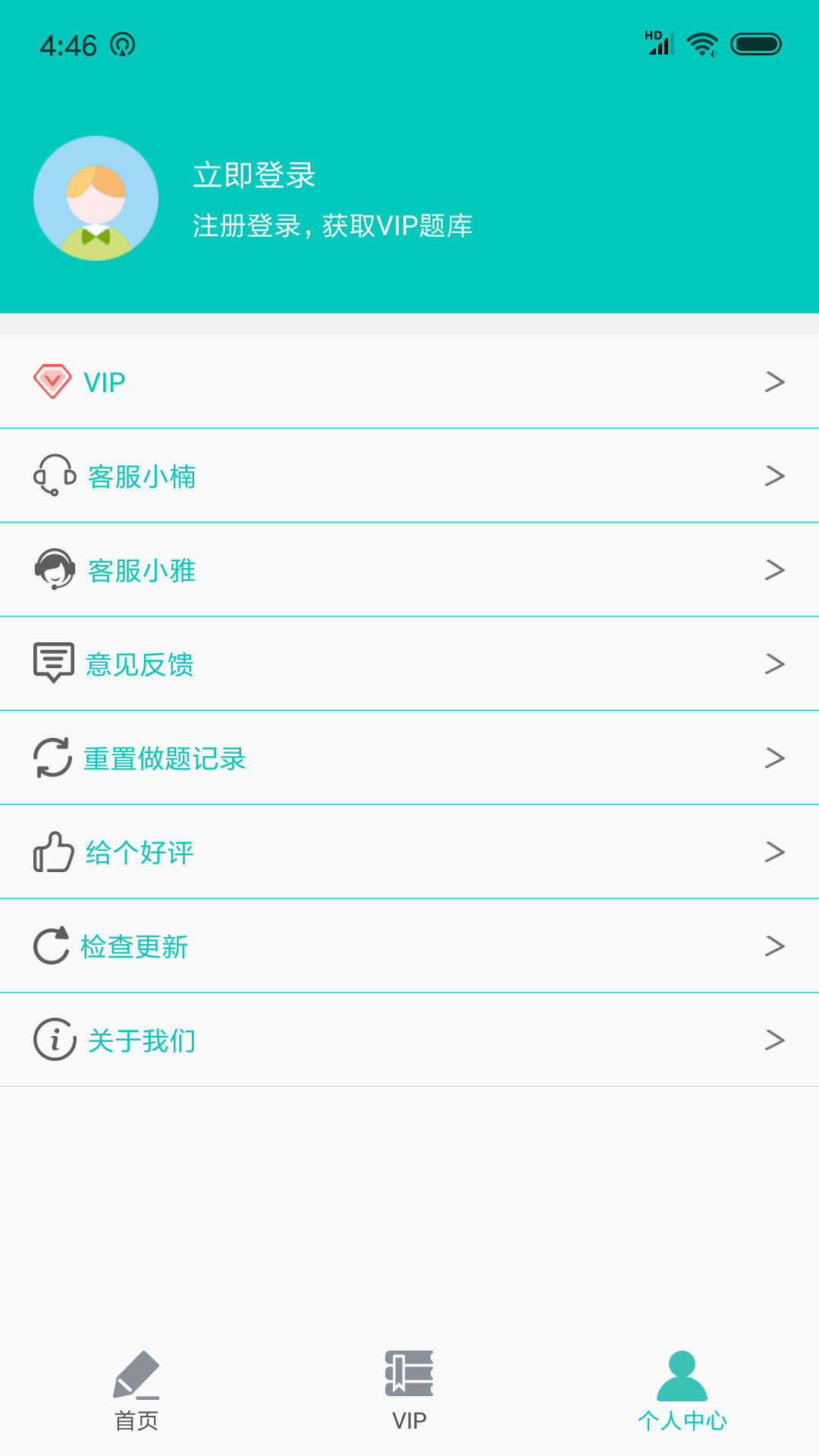
Task: Select the 给个好评 thumbs-up icon
Action: coord(52,851)
